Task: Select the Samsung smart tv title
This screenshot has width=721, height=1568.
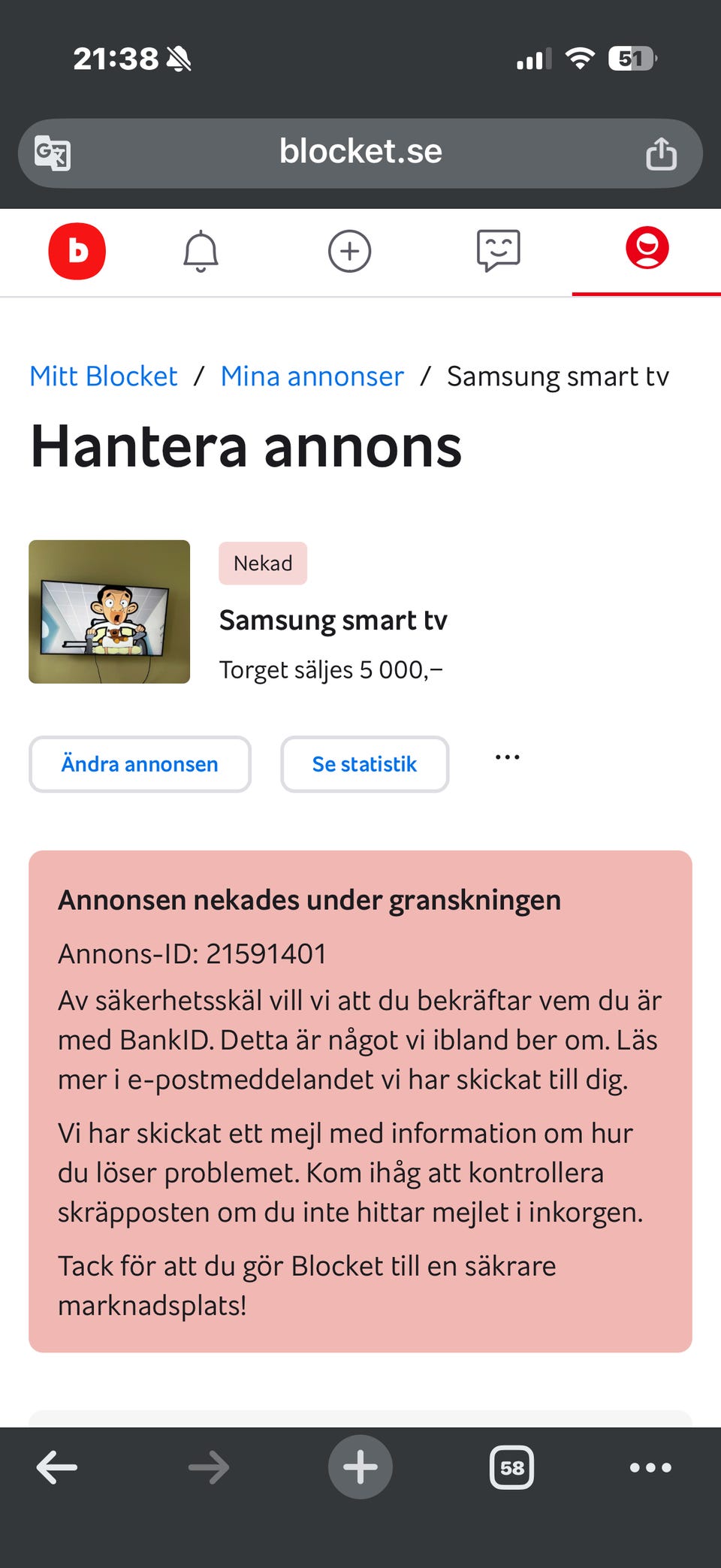Action: (x=333, y=621)
